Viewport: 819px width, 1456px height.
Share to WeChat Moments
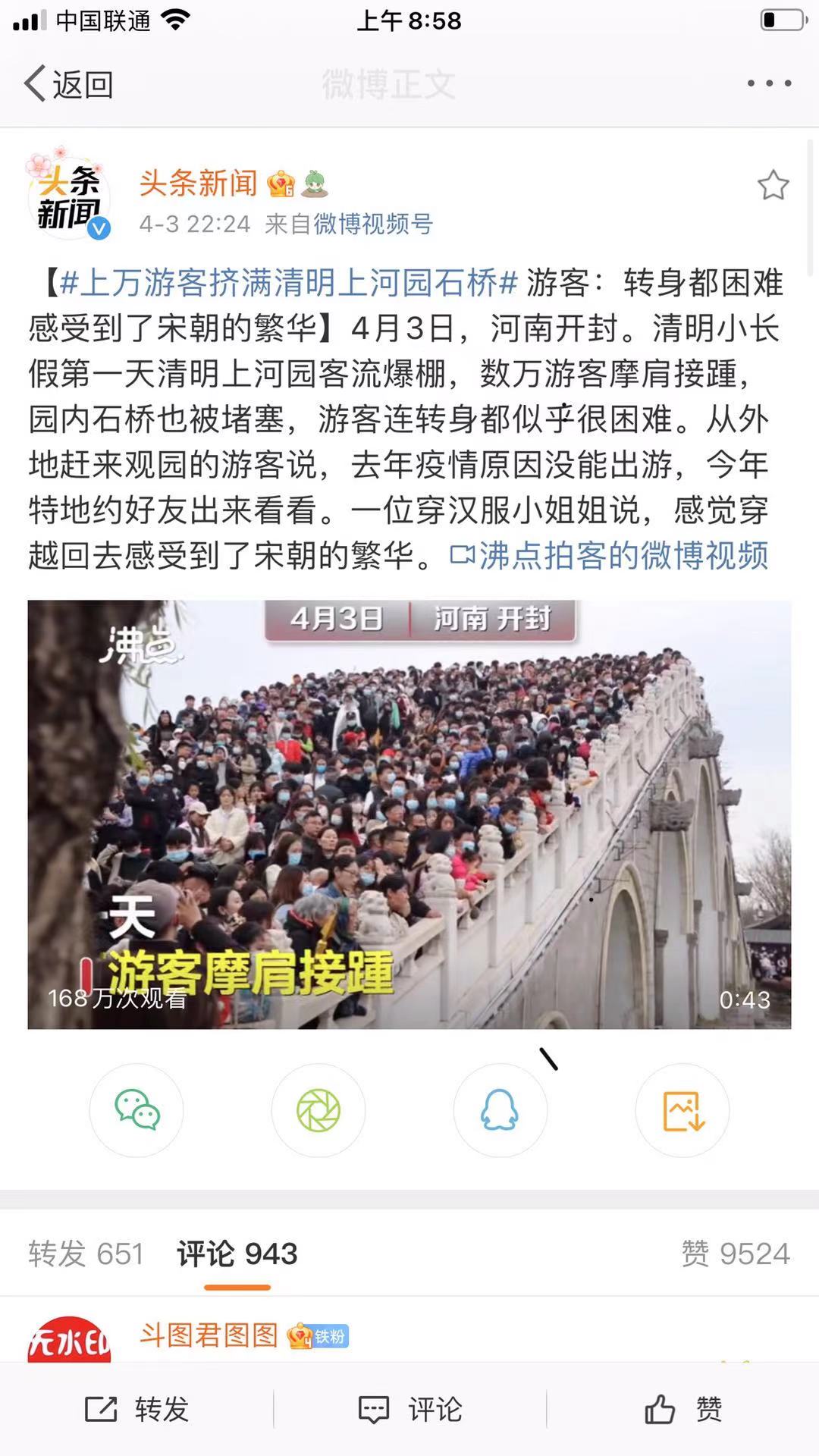(318, 1110)
